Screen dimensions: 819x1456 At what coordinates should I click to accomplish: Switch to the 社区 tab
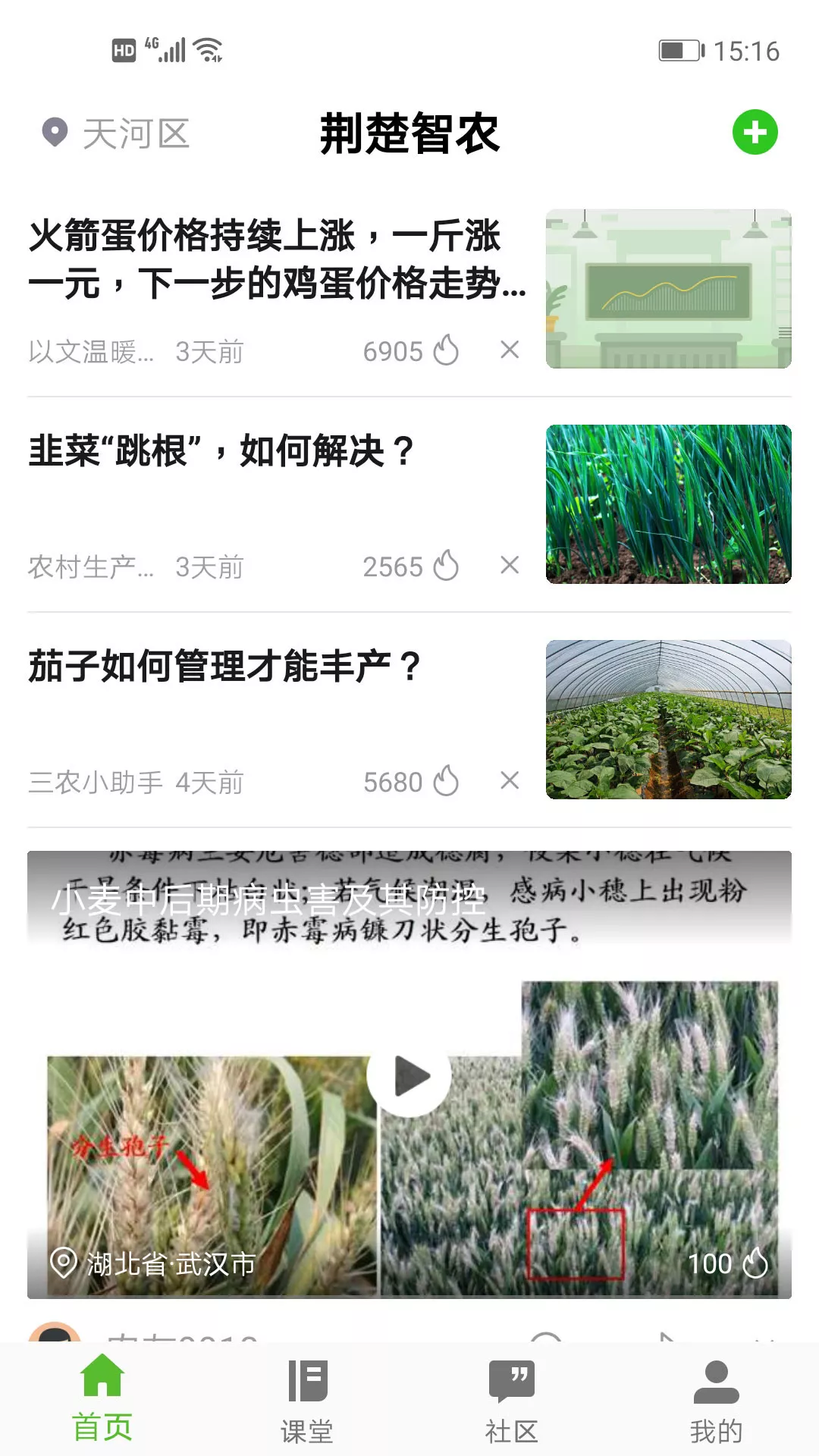coord(512,1401)
